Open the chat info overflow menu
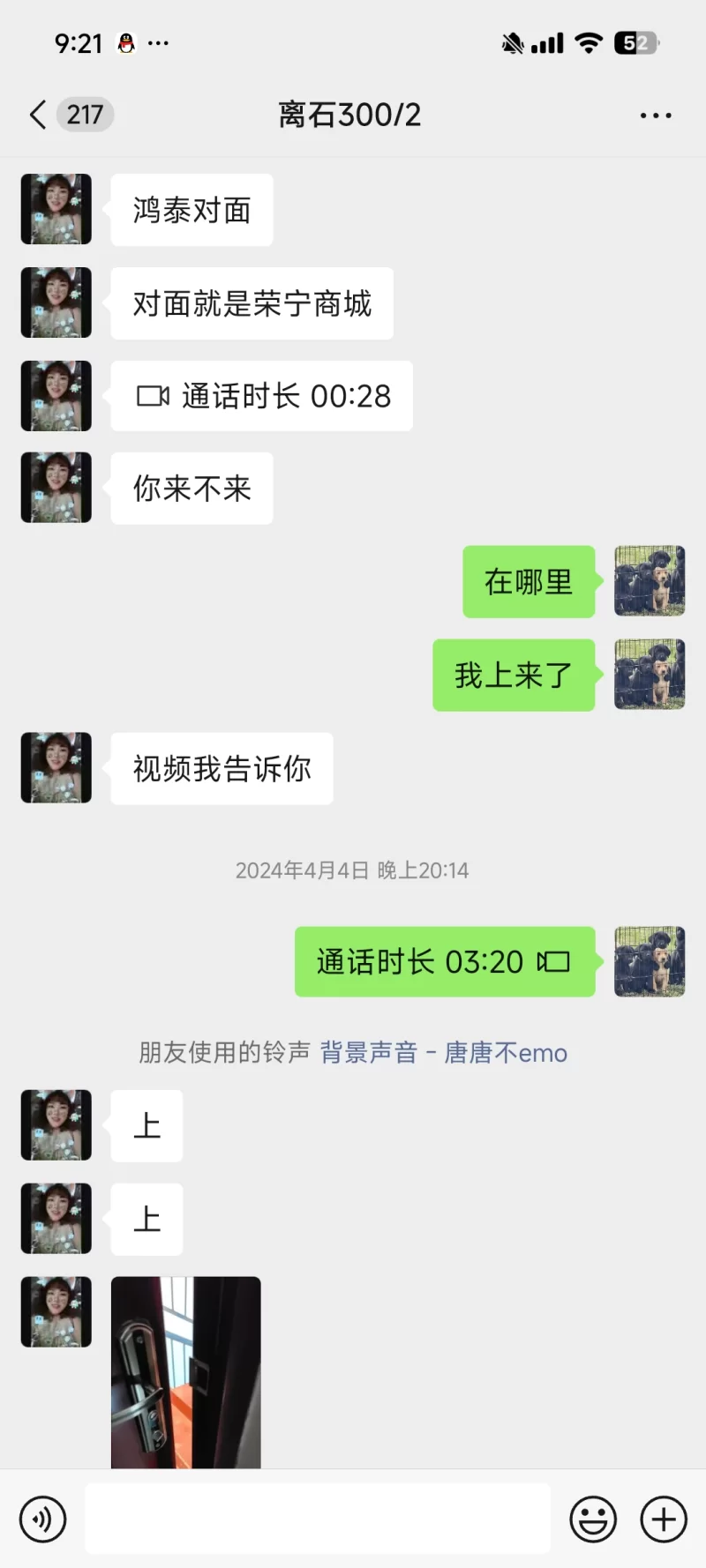The width and height of the screenshot is (706, 1568). click(x=656, y=116)
